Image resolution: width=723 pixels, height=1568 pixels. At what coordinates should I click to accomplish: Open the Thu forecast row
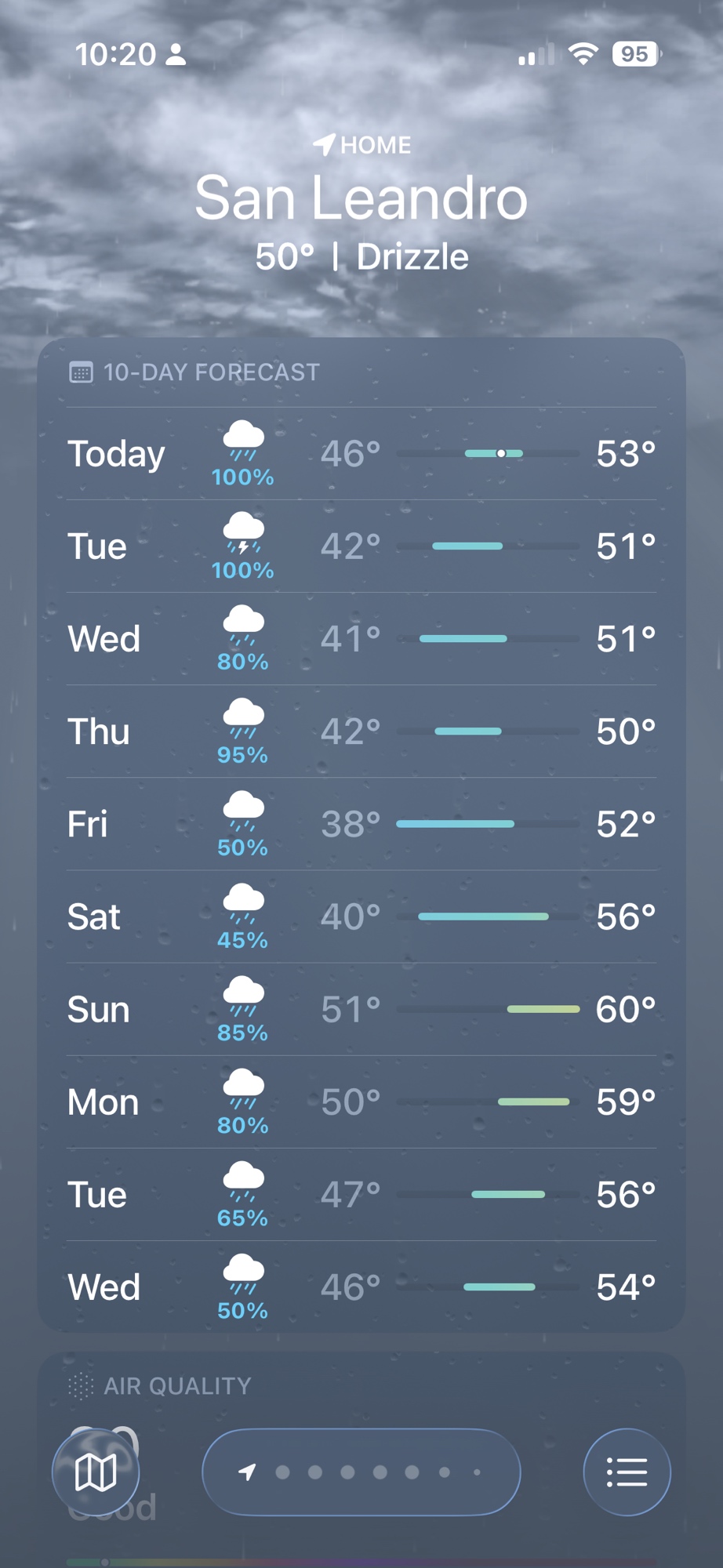[x=361, y=731]
